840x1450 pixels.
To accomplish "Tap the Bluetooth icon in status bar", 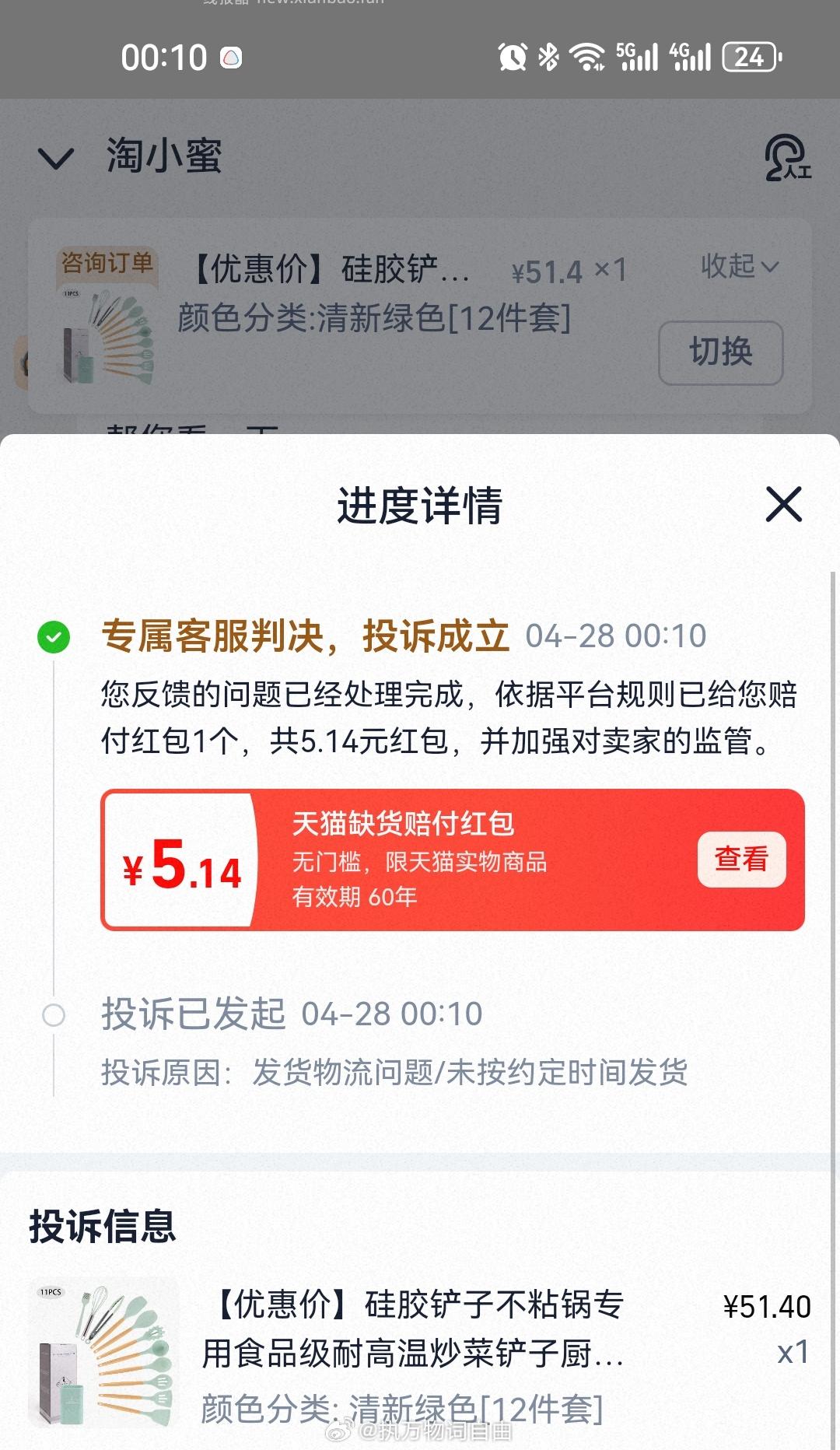I will (x=549, y=57).
